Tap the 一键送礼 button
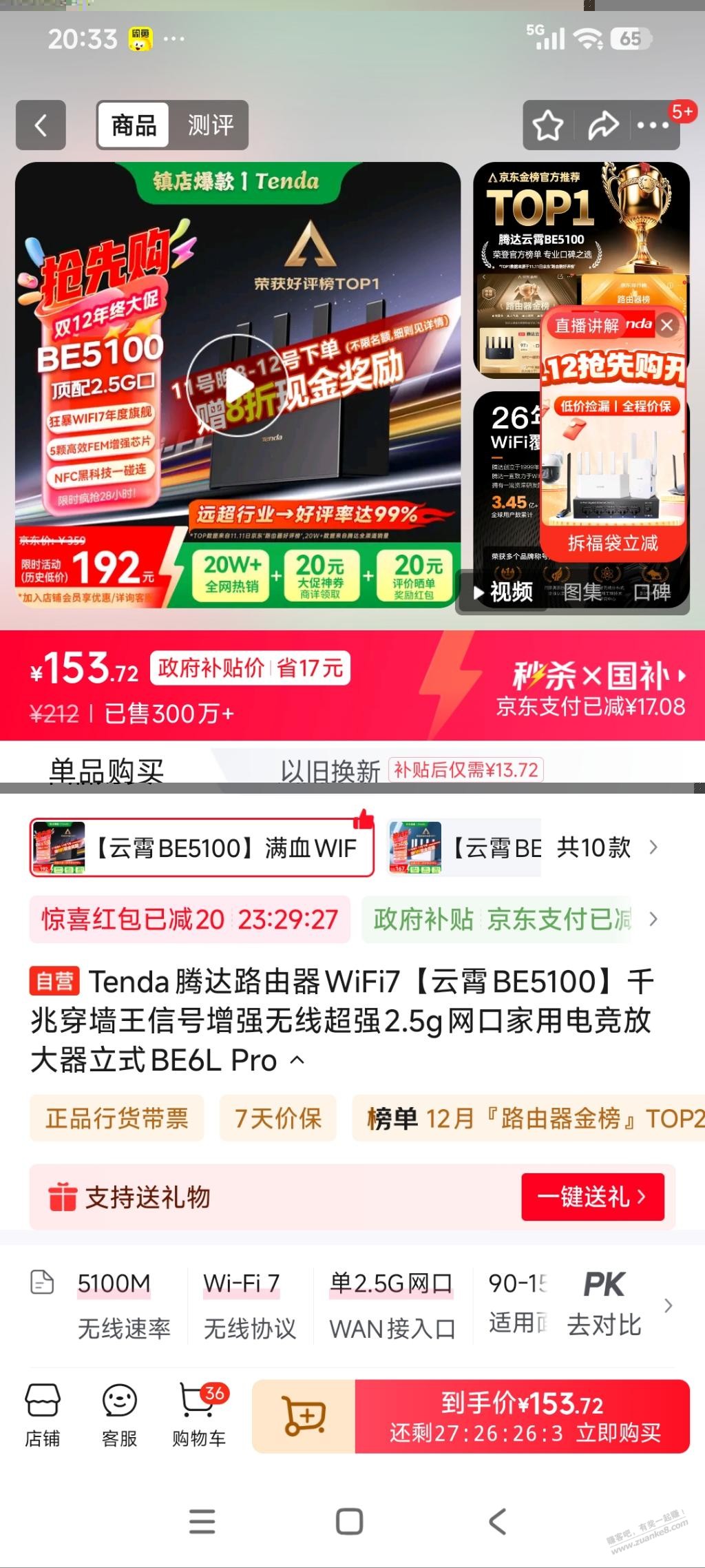The image size is (705, 1568). (x=592, y=1197)
